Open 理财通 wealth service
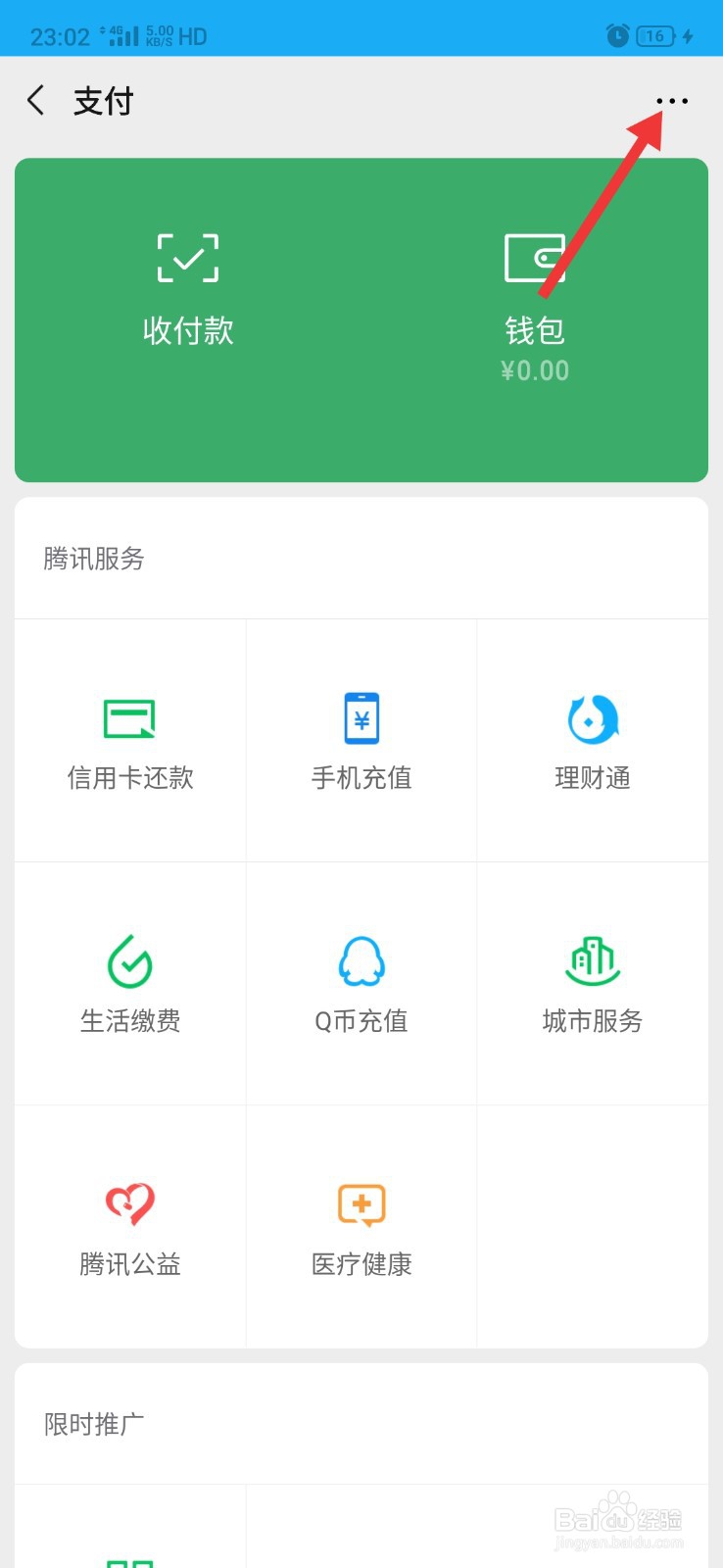This screenshot has height=1568, width=723. pyautogui.click(x=593, y=741)
